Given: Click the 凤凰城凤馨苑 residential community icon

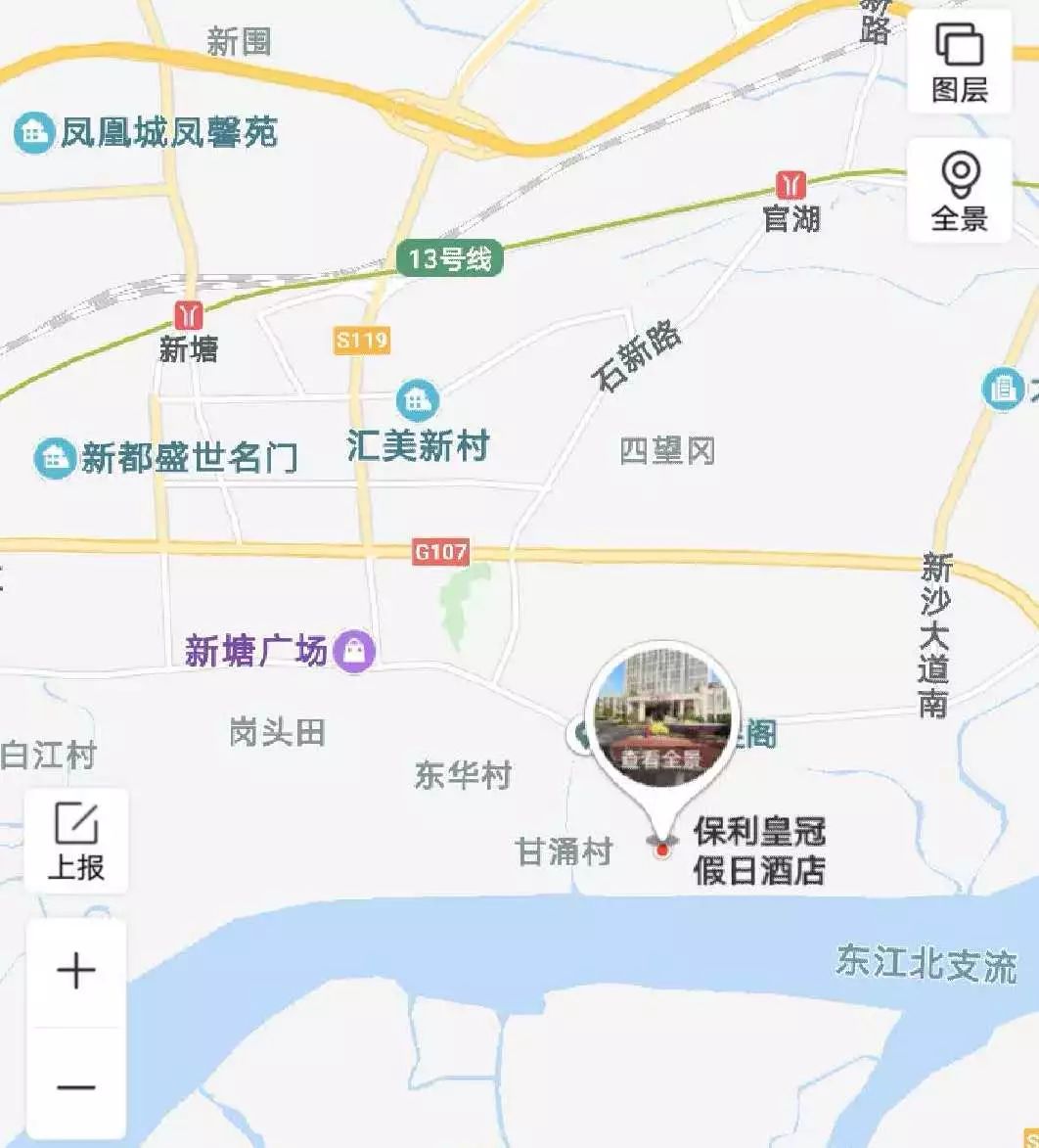Looking at the screenshot, I should (32, 128).
